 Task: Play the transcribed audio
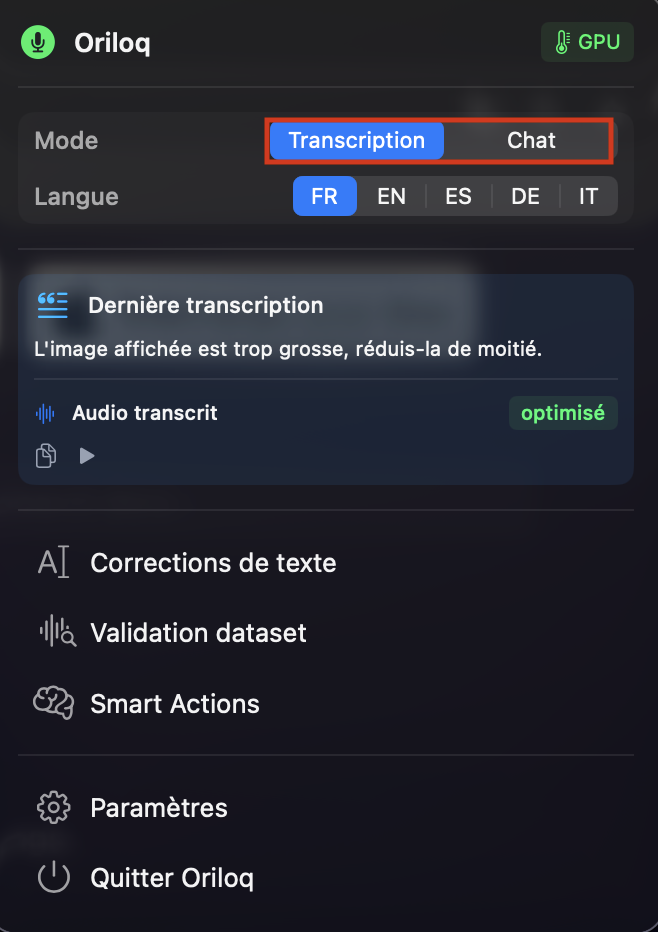click(x=87, y=456)
